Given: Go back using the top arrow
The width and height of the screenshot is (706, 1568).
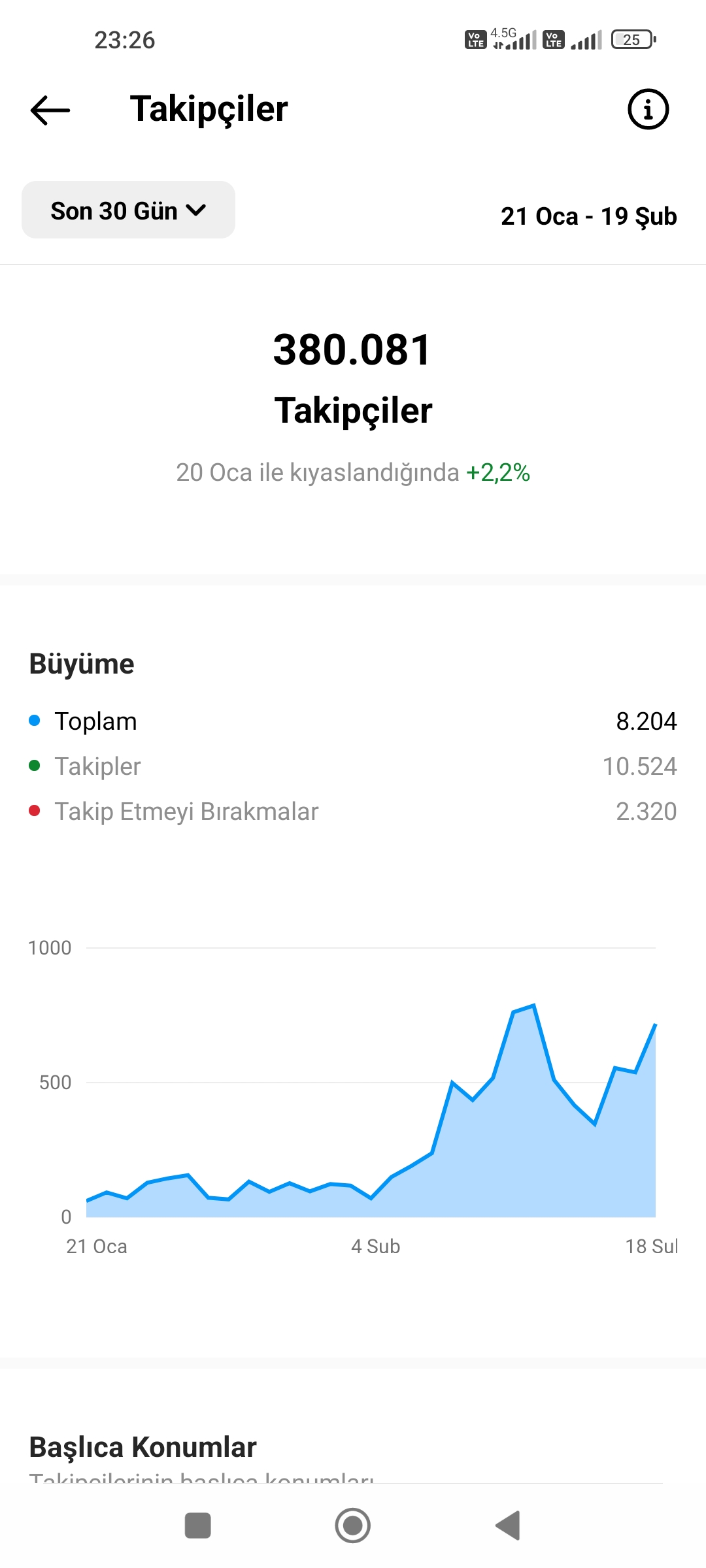Looking at the screenshot, I should (x=50, y=110).
